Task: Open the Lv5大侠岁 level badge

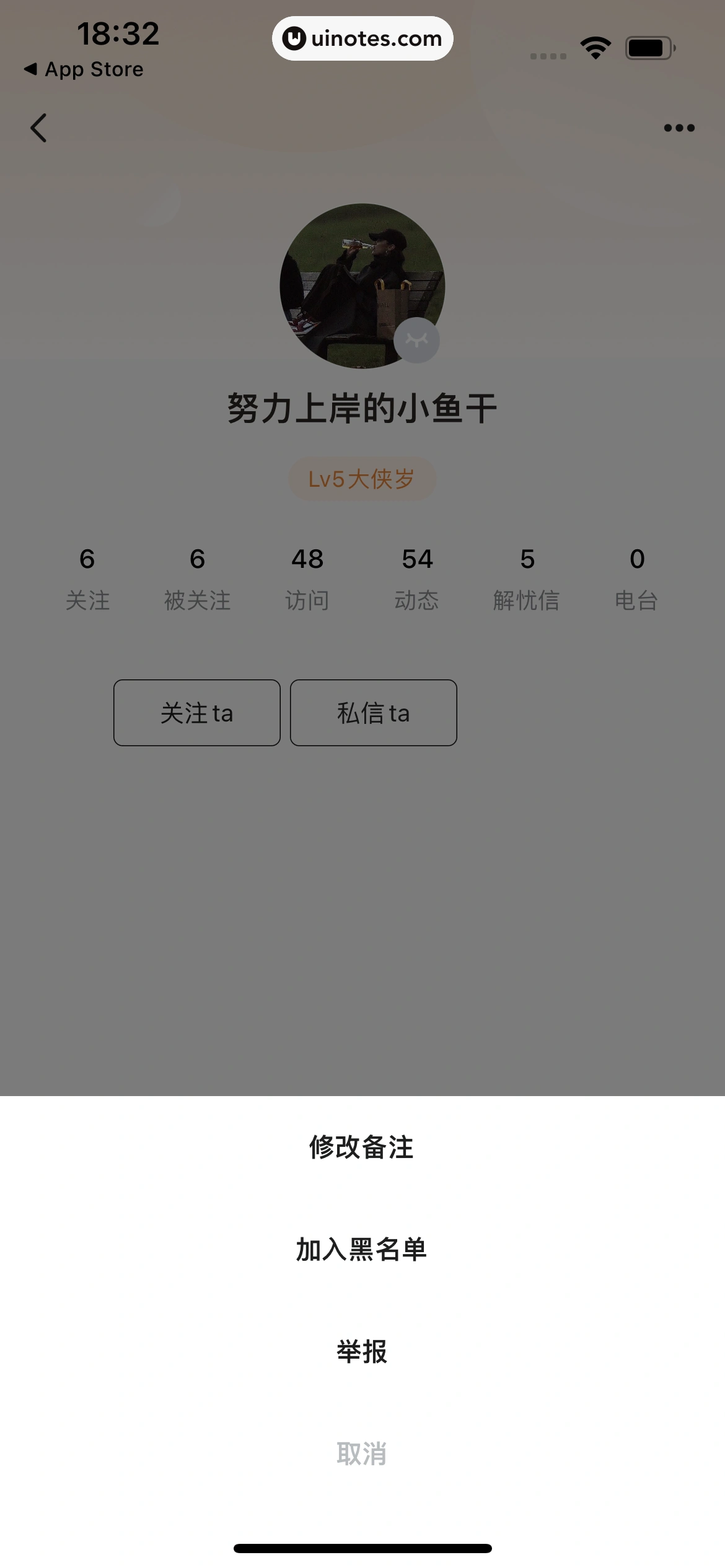Action: (362, 478)
